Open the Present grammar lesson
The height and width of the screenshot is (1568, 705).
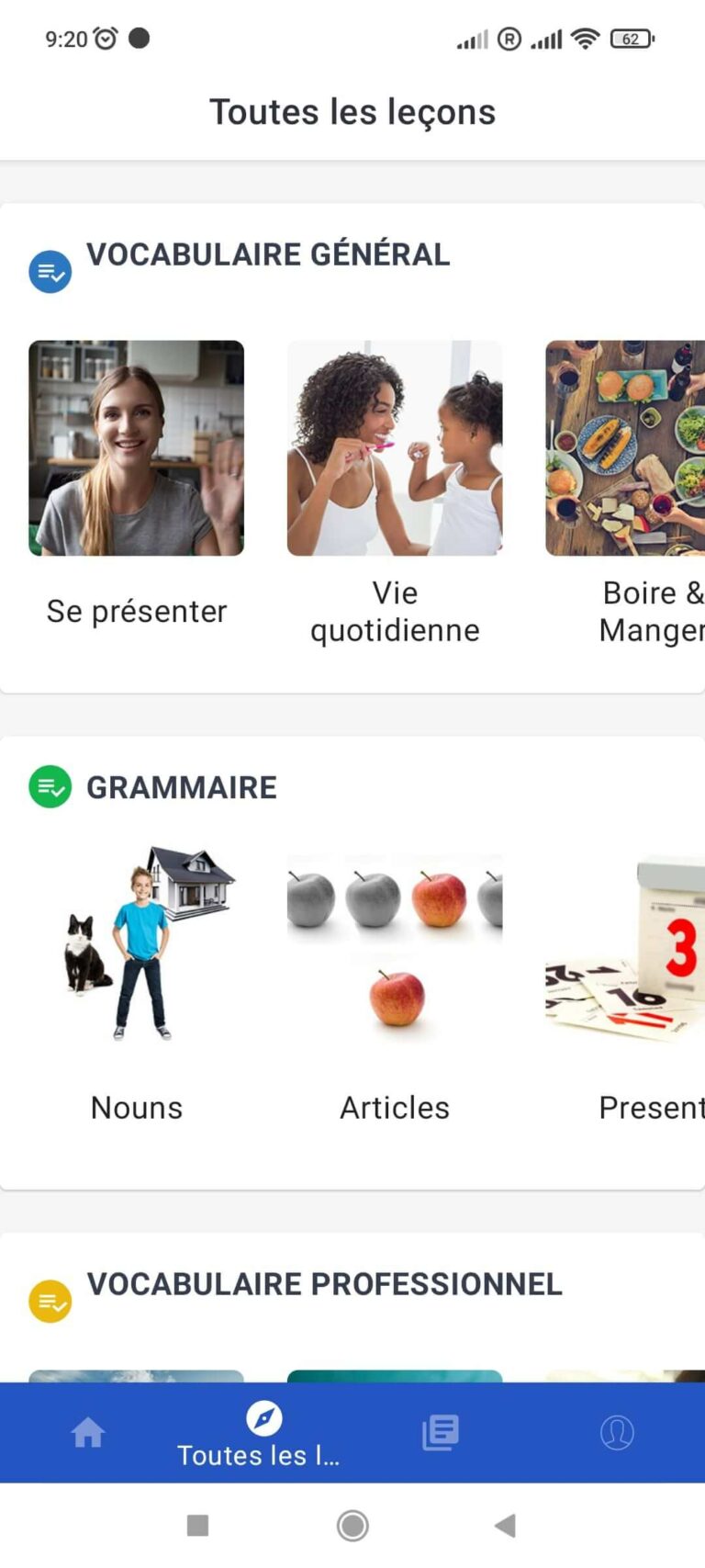coord(626,946)
